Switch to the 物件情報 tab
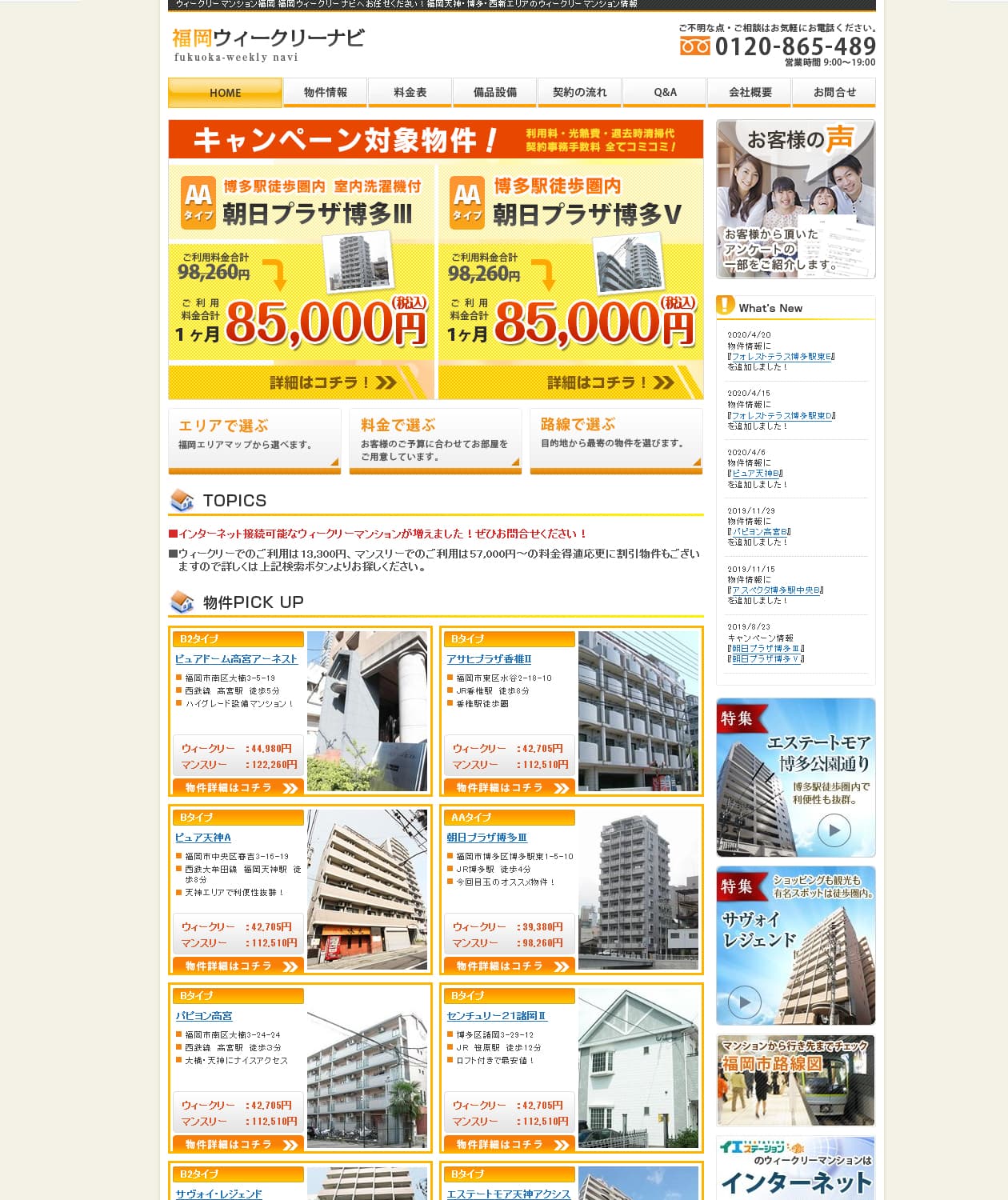The height and width of the screenshot is (1200, 1008). point(326,93)
